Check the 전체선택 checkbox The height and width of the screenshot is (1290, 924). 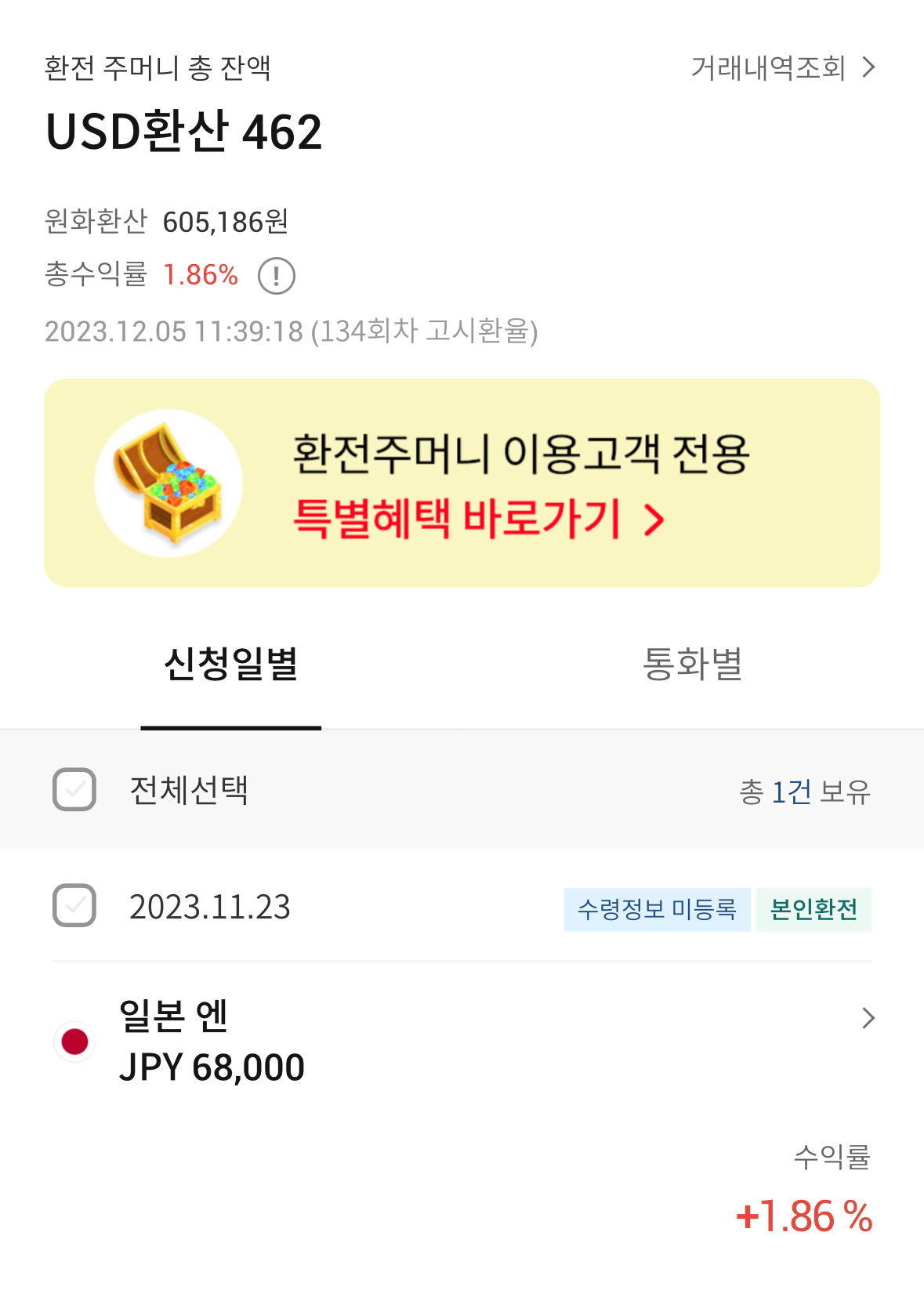74,789
